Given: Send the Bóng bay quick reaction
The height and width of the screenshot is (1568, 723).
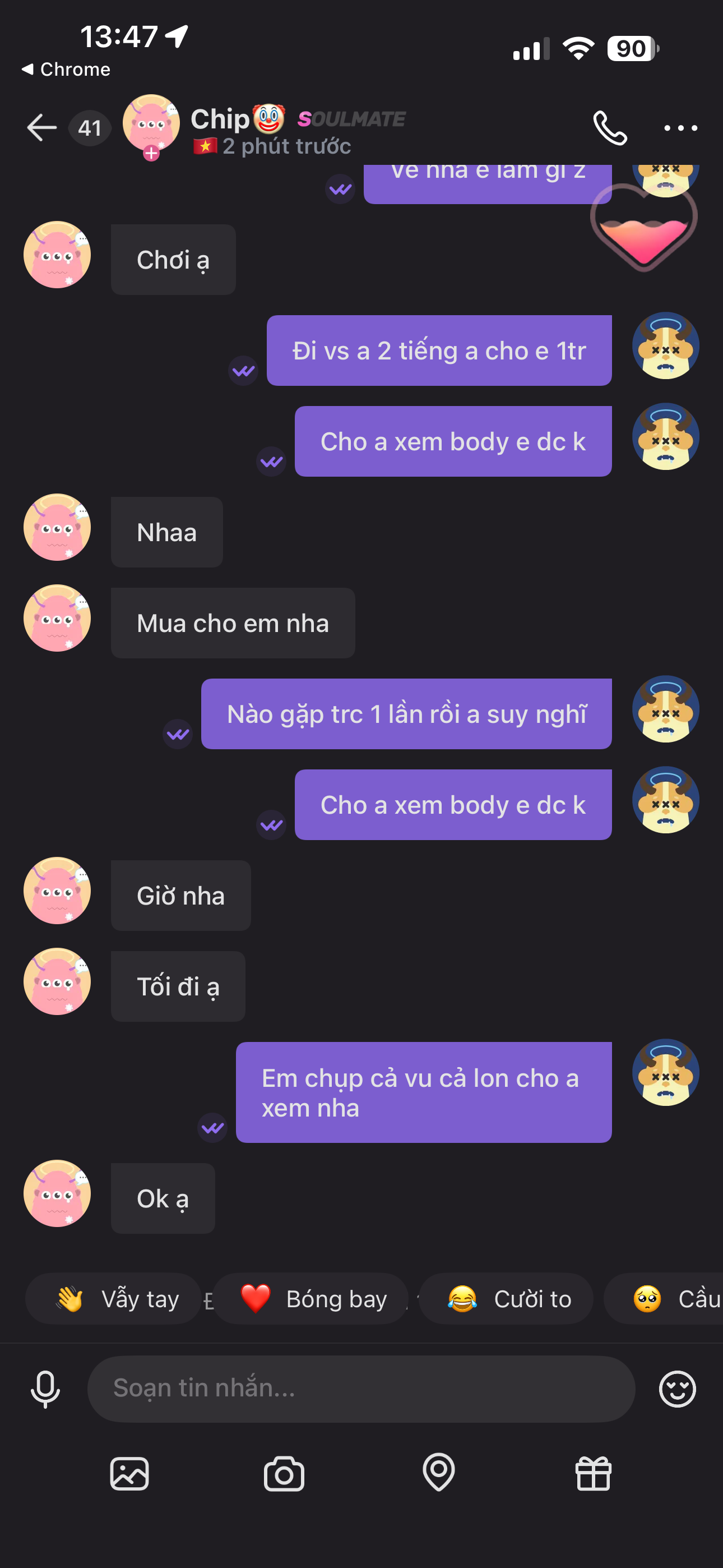Looking at the screenshot, I should (312, 1299).
